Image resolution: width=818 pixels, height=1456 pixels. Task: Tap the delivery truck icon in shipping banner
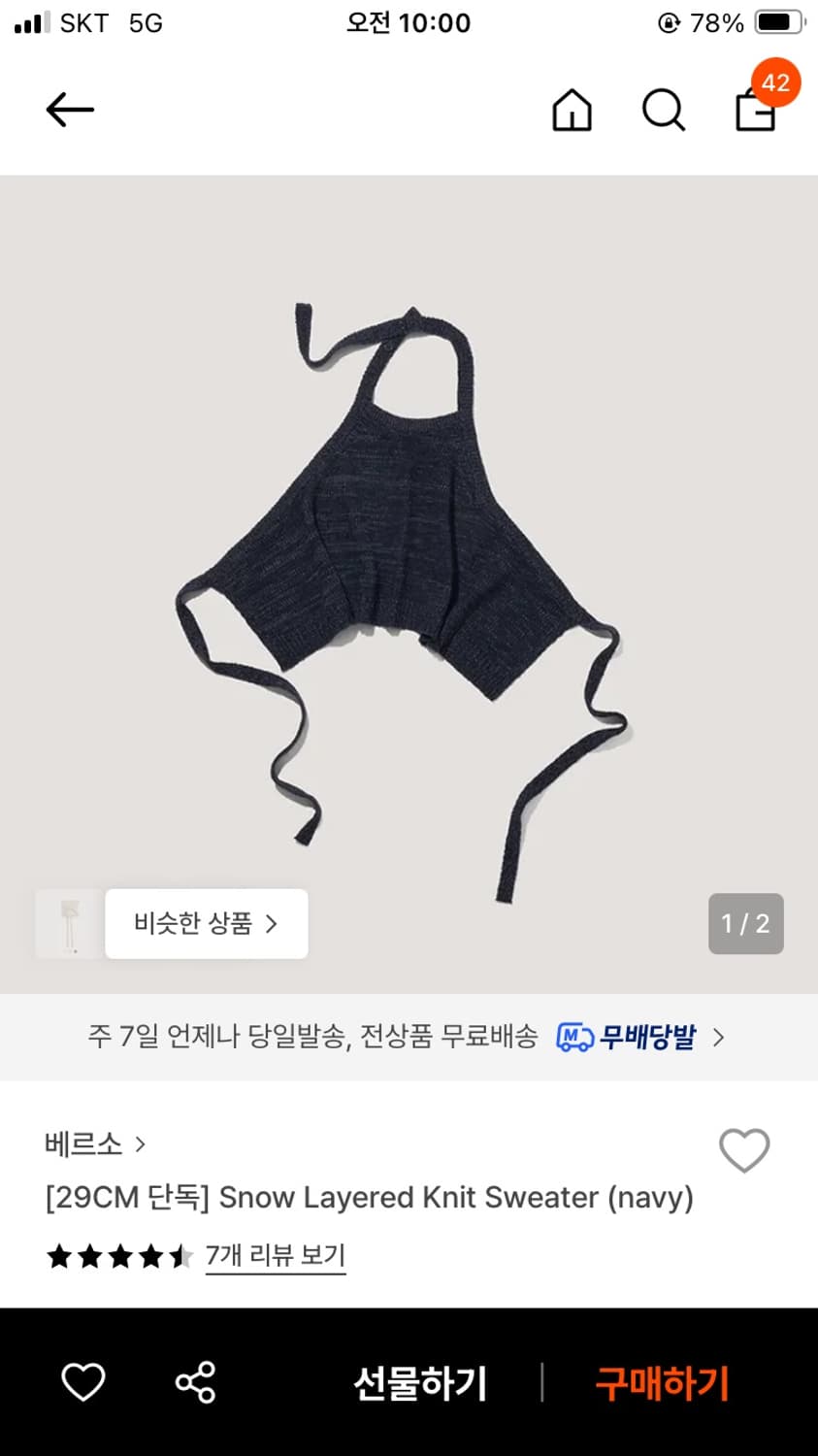pyautogui.click(x=574, y=1038)
